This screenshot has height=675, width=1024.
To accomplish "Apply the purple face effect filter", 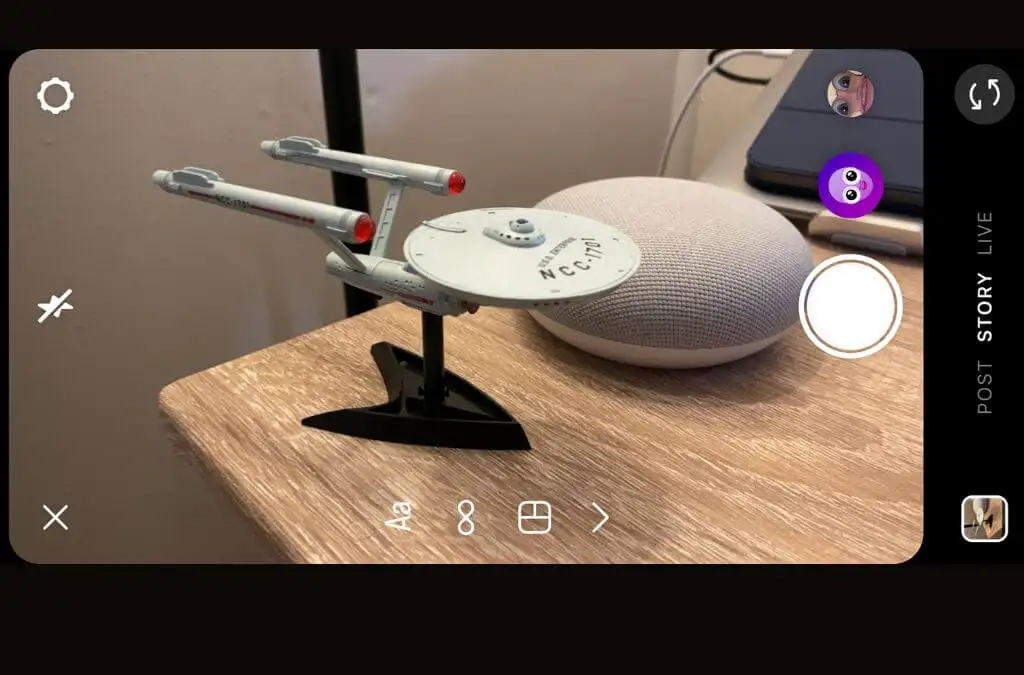I will point(850,185).
